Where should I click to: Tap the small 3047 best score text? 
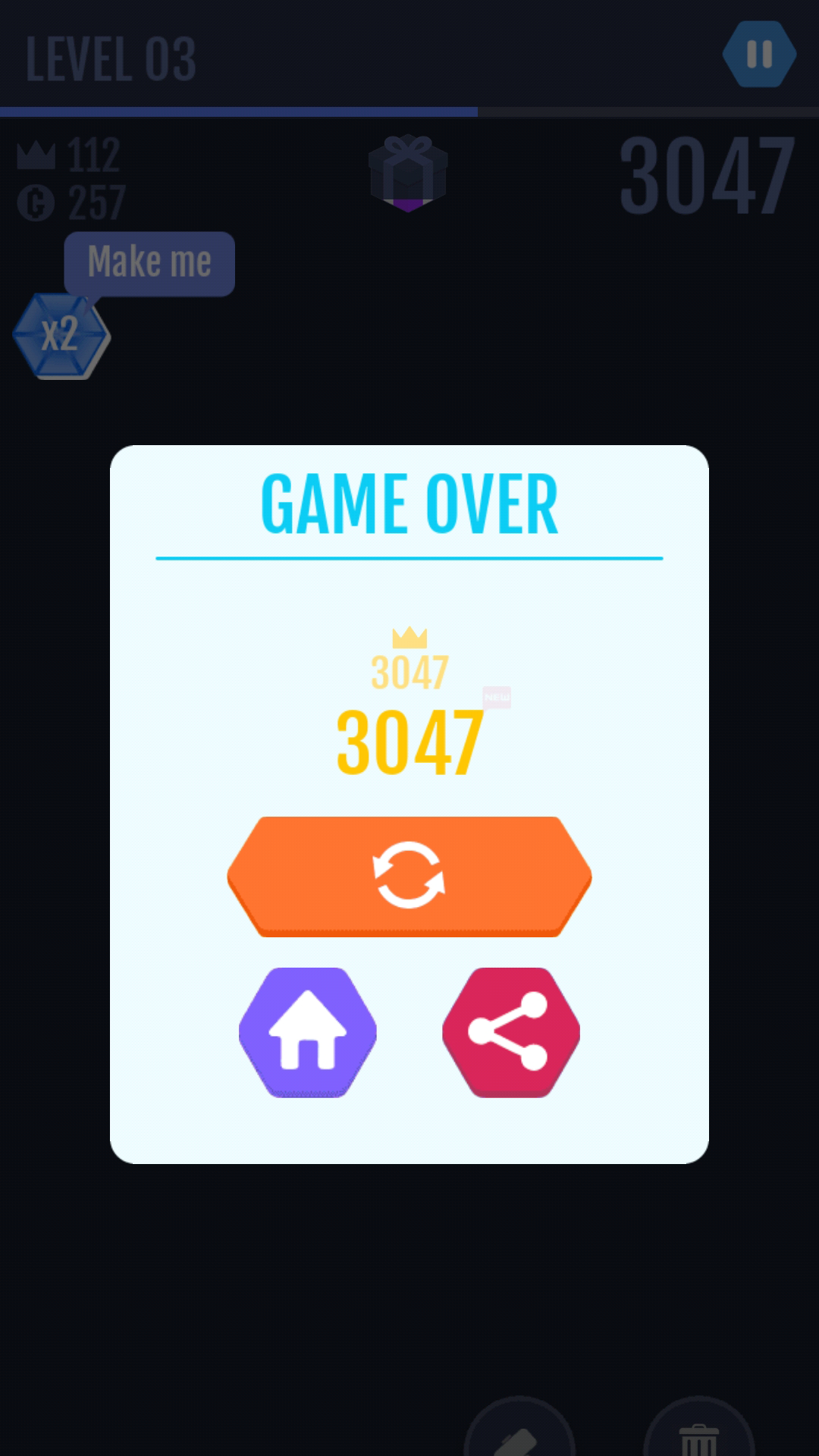409,670
